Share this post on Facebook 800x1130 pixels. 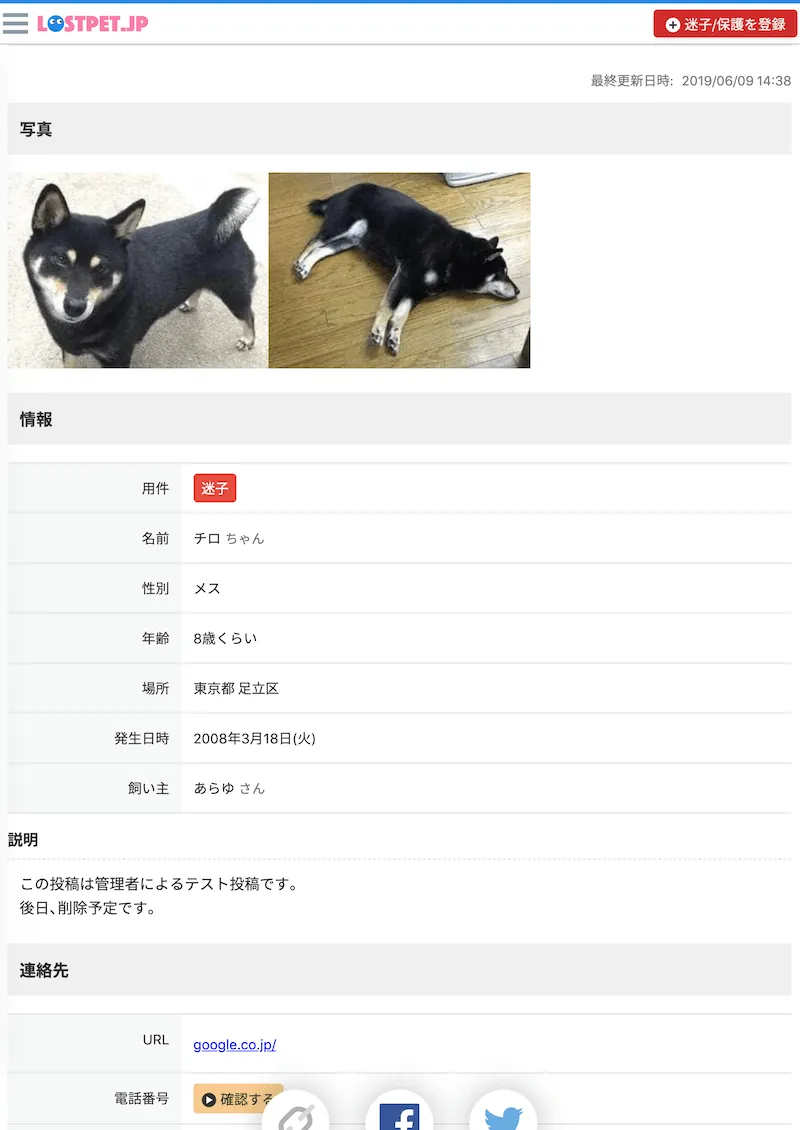coord(399,1115)
